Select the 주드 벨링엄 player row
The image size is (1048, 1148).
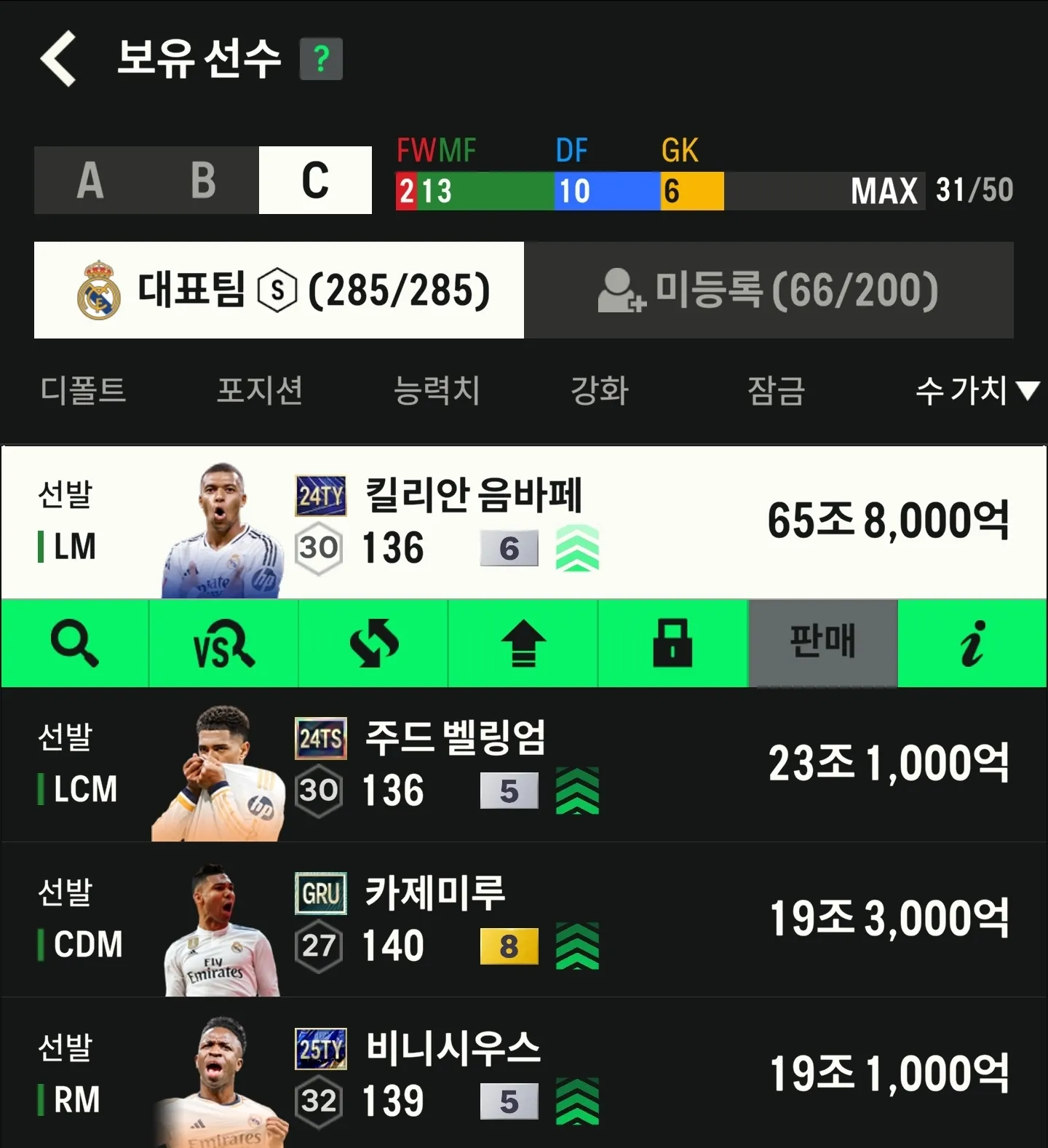(524, 764)
